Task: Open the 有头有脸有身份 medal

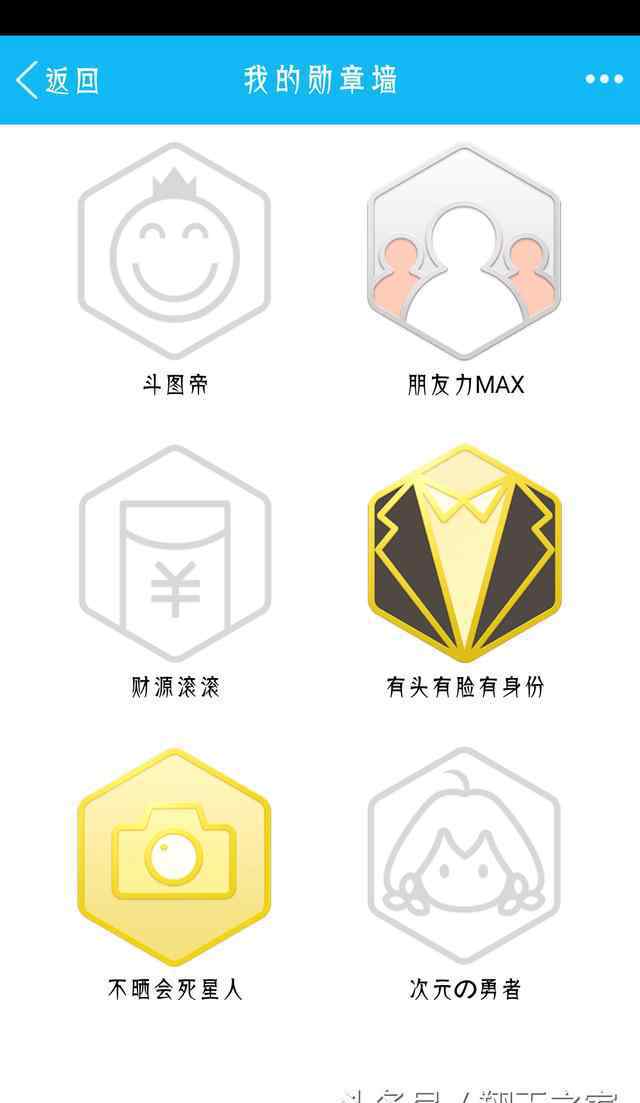Action: pos(465,554)
